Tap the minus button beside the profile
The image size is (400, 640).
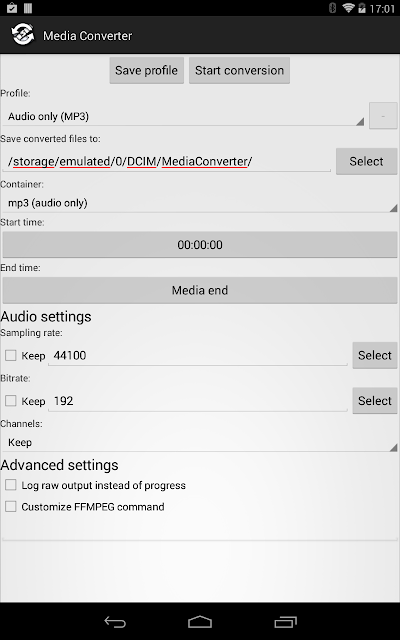click(x=383, y=116)
